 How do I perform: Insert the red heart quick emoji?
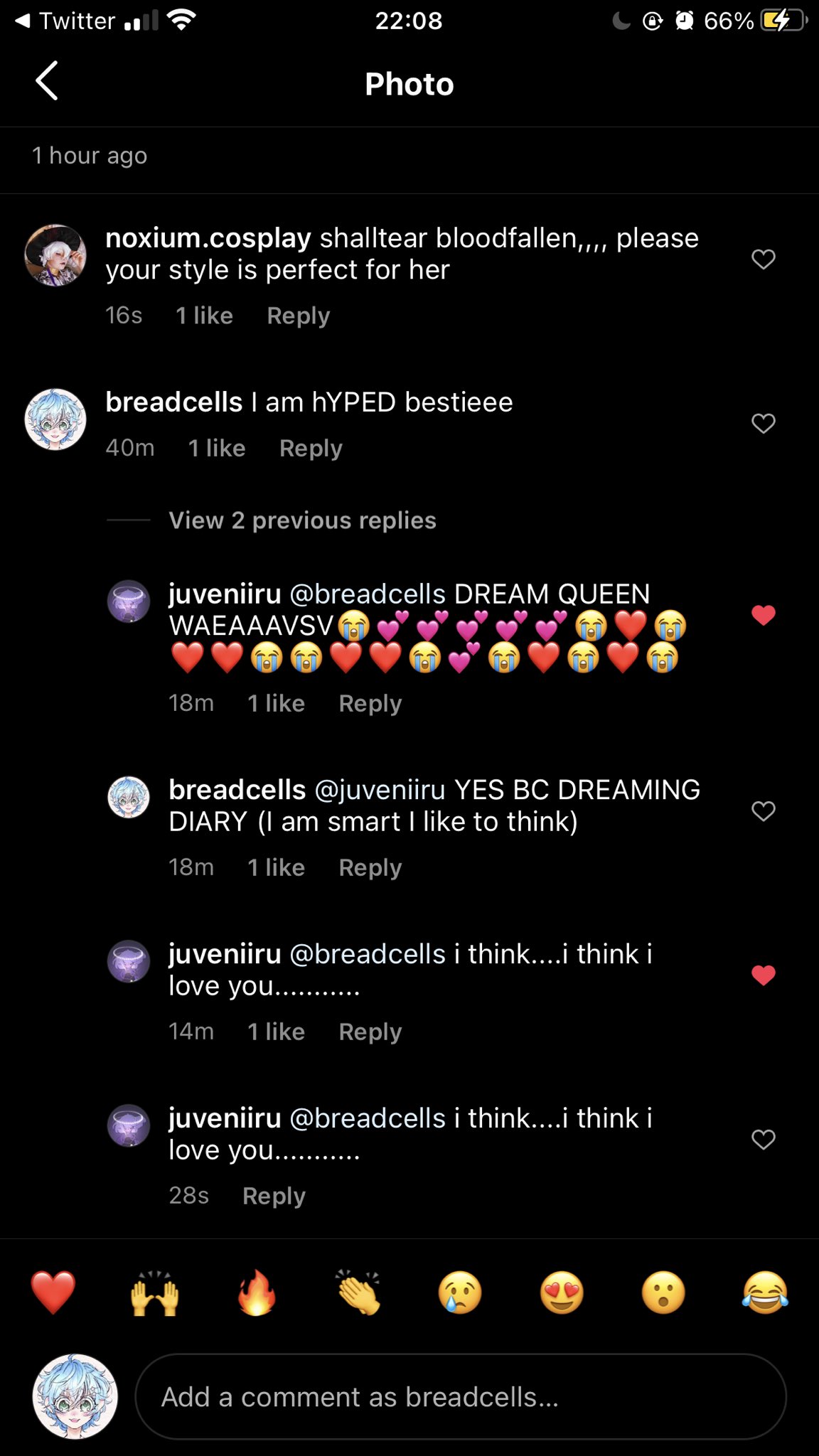click(x=53, y=1292)
